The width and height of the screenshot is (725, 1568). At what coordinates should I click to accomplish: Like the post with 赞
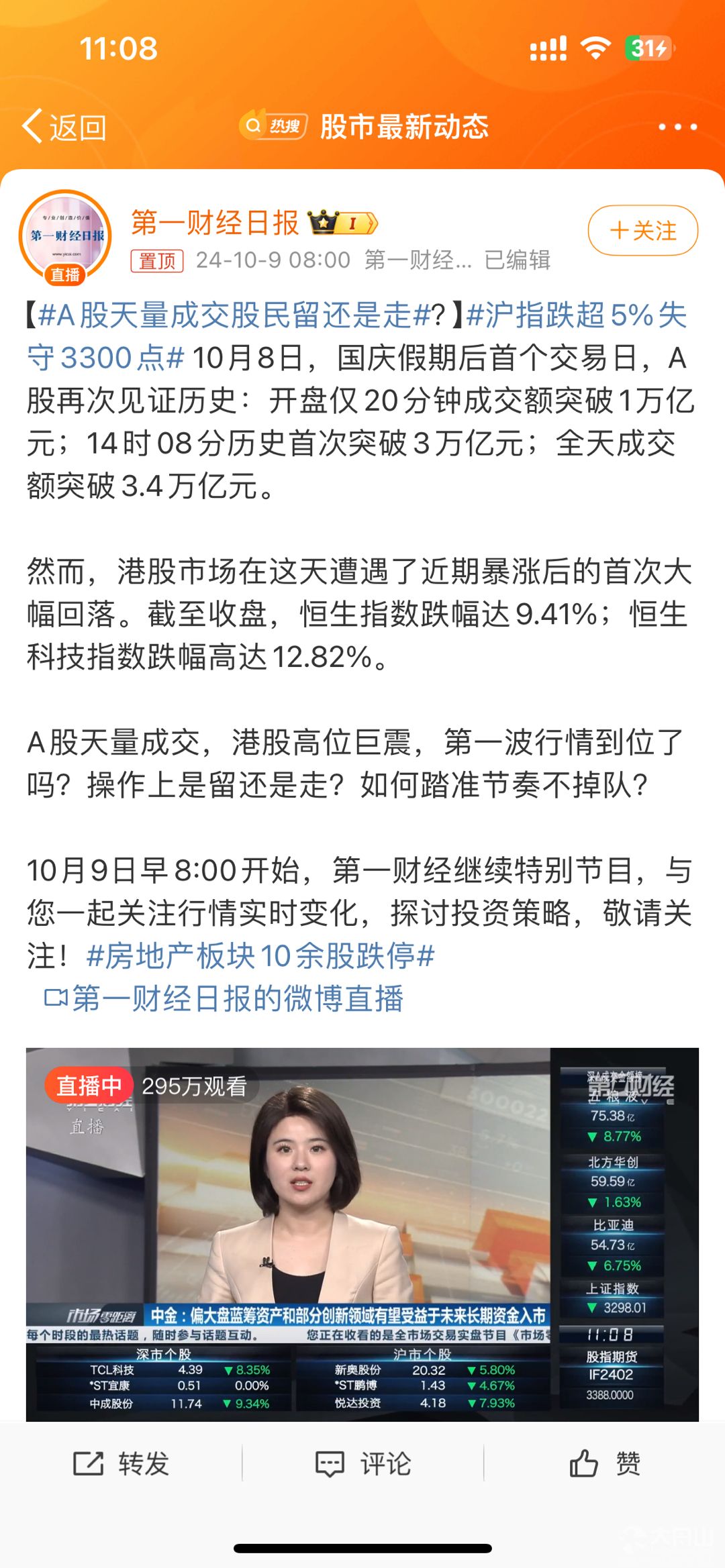tap(604, 1463)
